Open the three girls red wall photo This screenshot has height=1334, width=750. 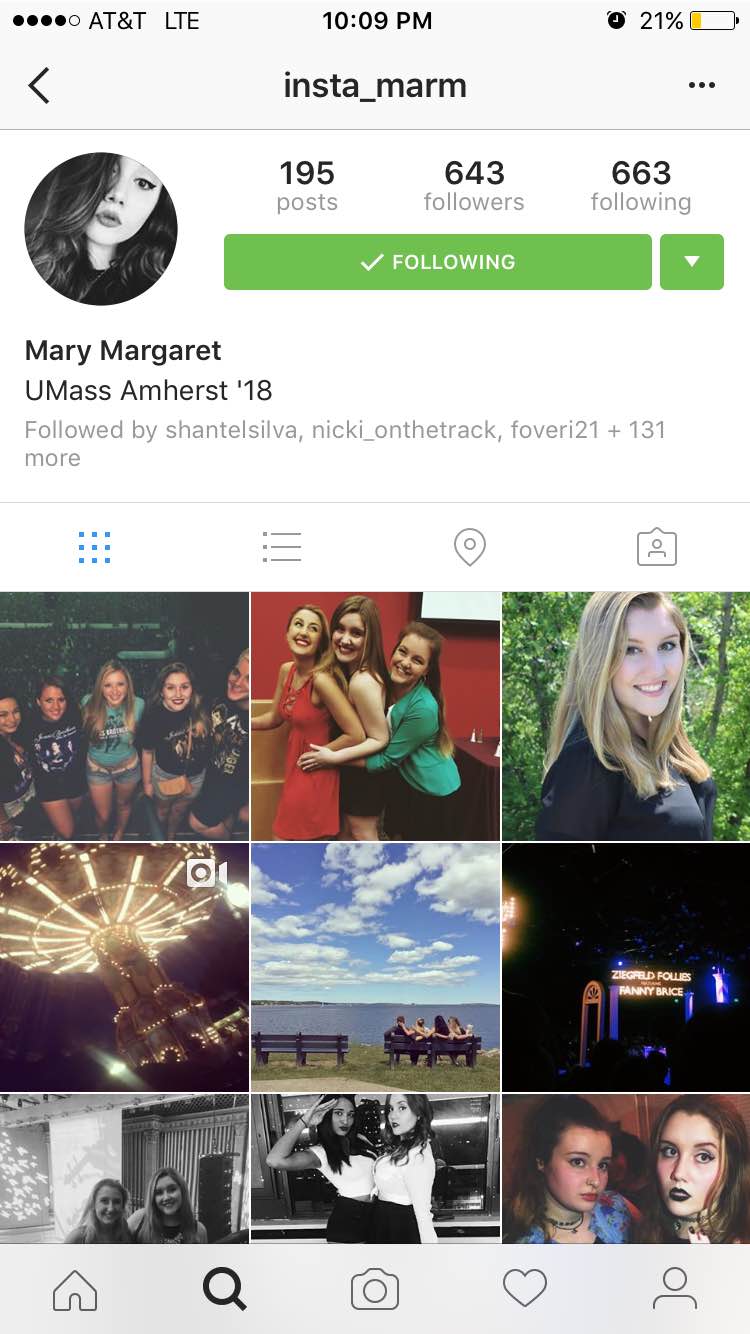375,716
